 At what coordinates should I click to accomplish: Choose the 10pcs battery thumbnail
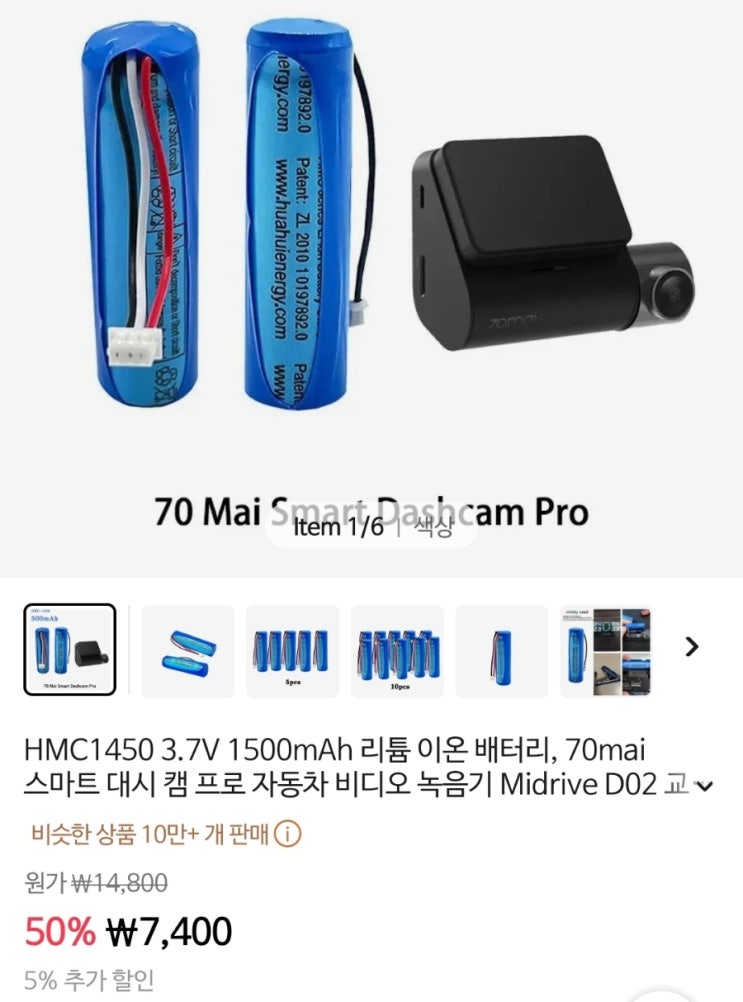pyautogui.click(x=397, y=651)
